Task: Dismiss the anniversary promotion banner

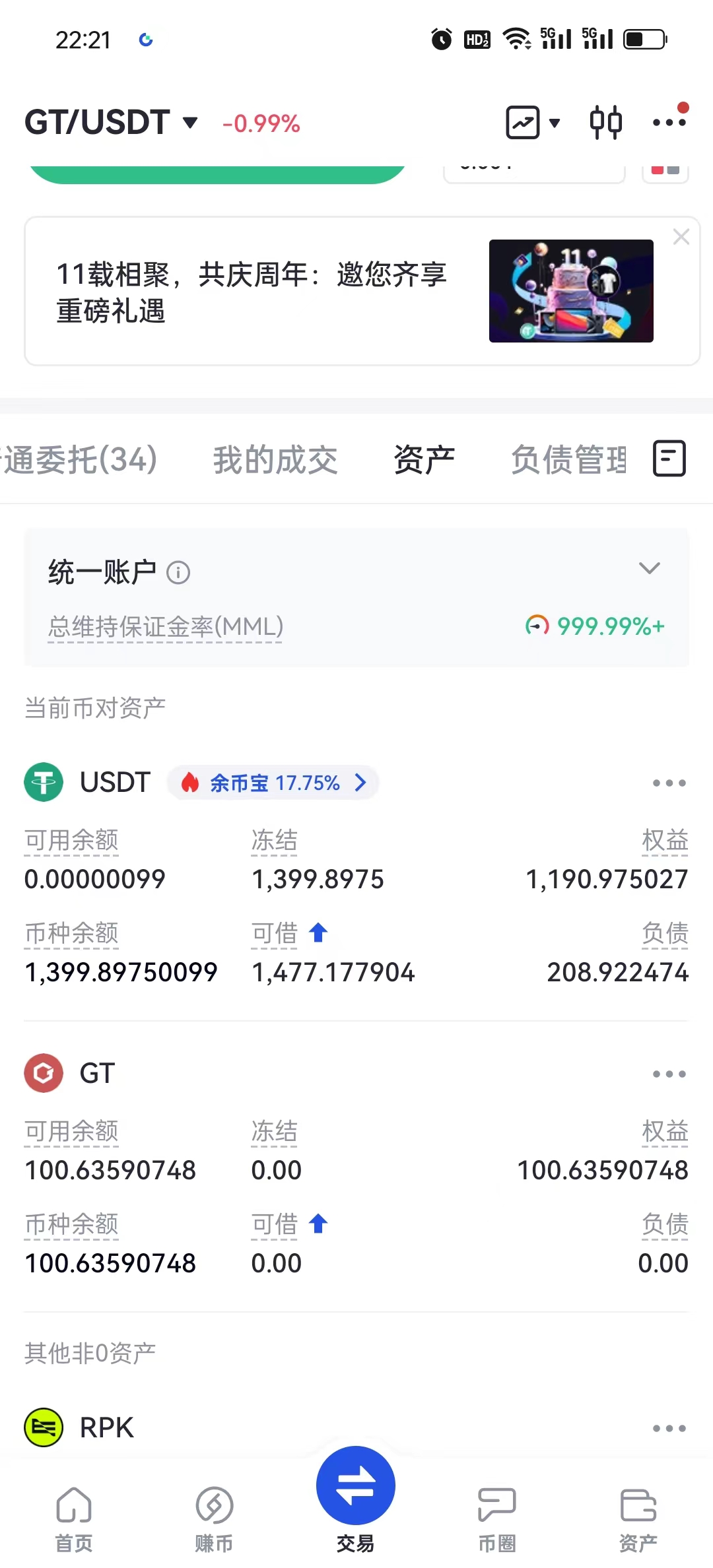Action: tap(681, 237)
